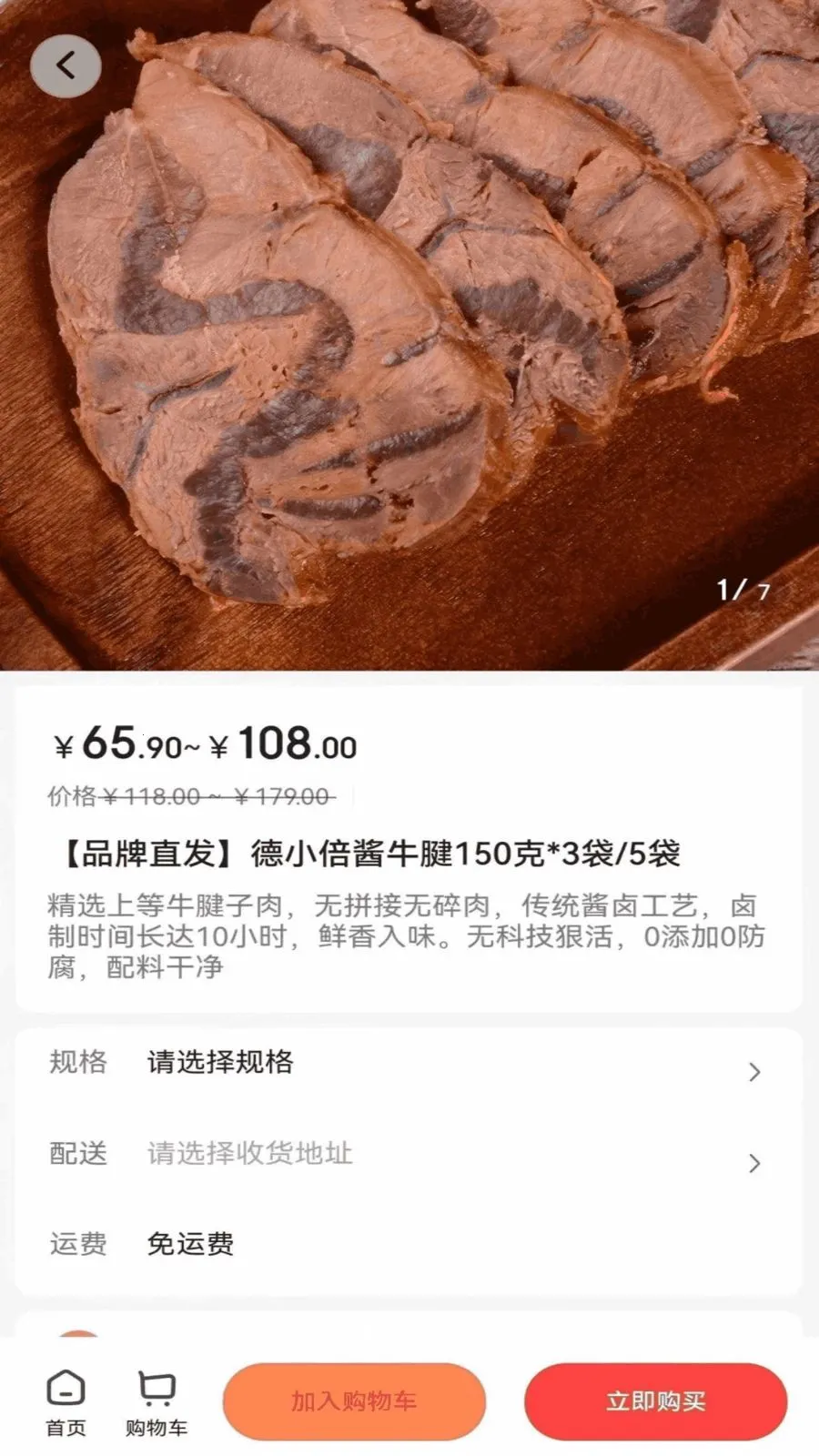Tap the 1/7 image carousel counter
The width and height of the screenshot is (819, 1456).
(743, 591)
